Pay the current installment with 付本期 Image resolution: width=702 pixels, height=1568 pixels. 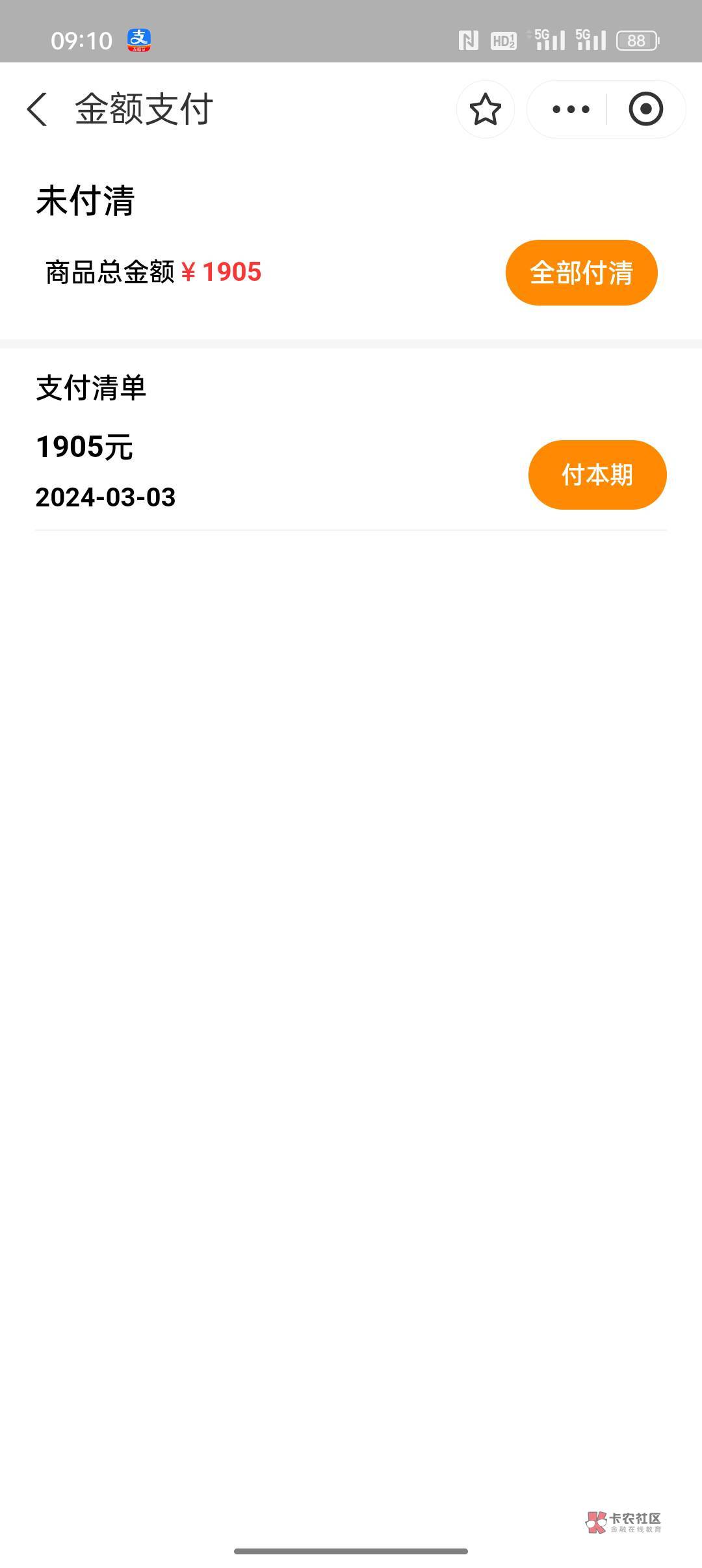coord(597,475)
